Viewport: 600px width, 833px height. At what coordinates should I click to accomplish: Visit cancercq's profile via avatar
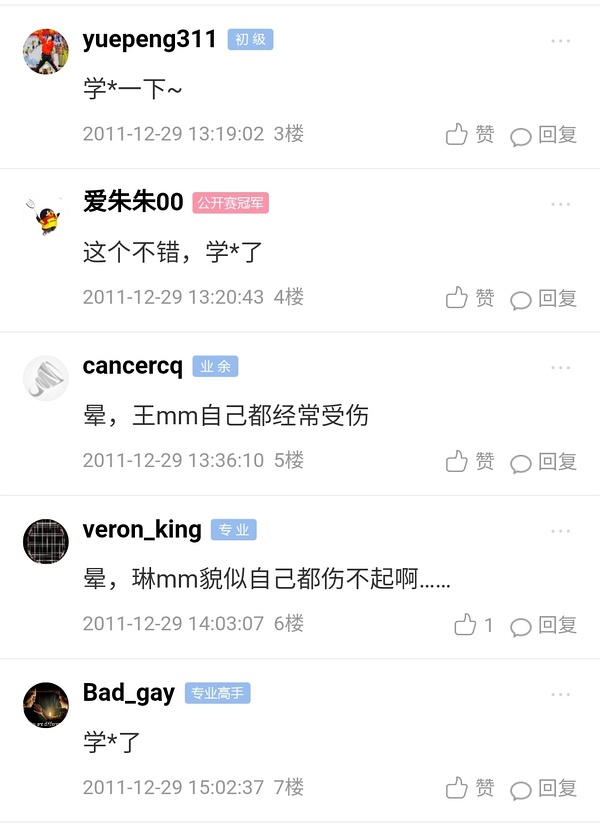[x=45, y=377]
